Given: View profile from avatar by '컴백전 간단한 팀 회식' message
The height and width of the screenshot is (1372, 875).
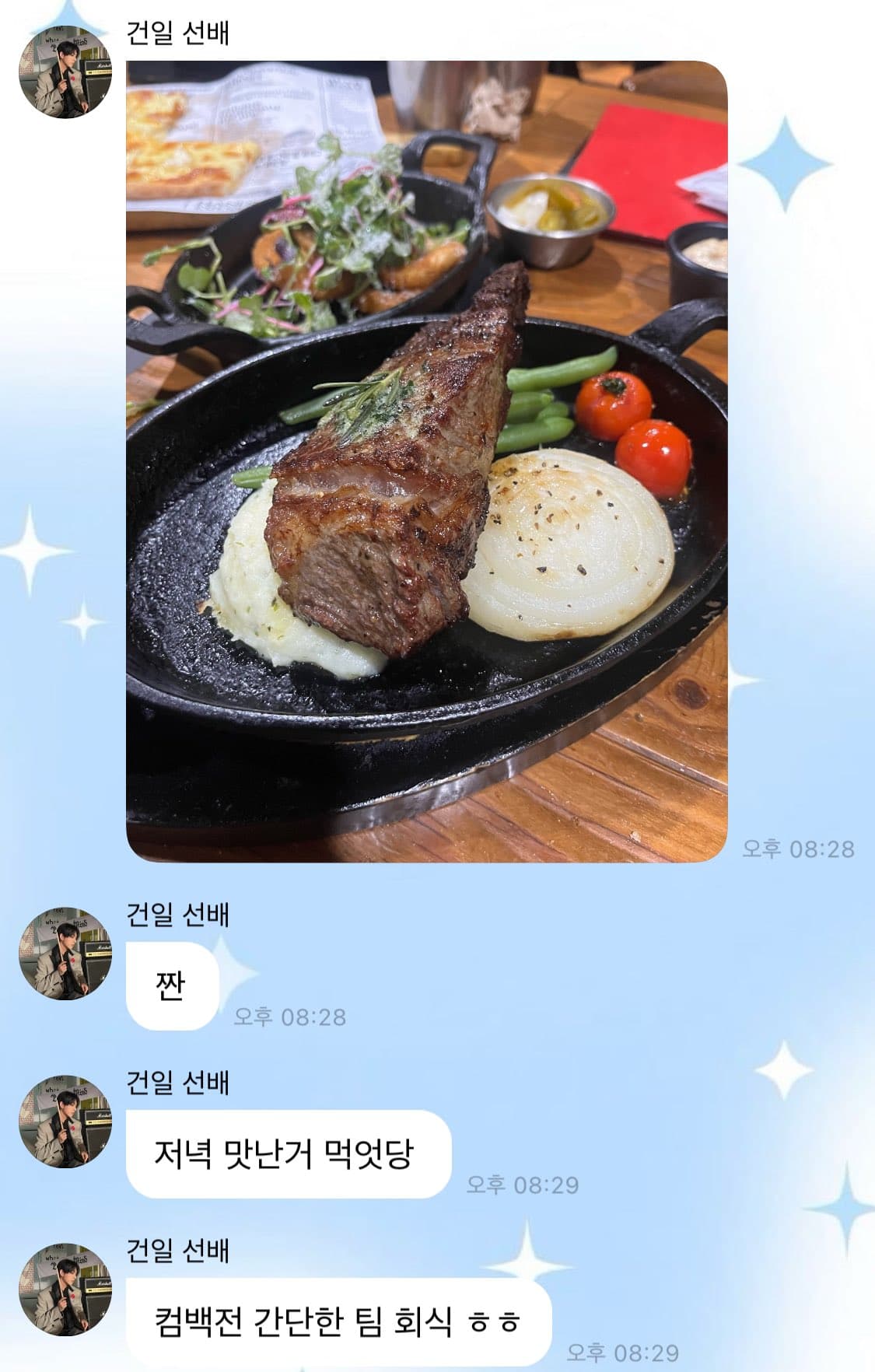Looking at the screenshot, I should 65,1289.
